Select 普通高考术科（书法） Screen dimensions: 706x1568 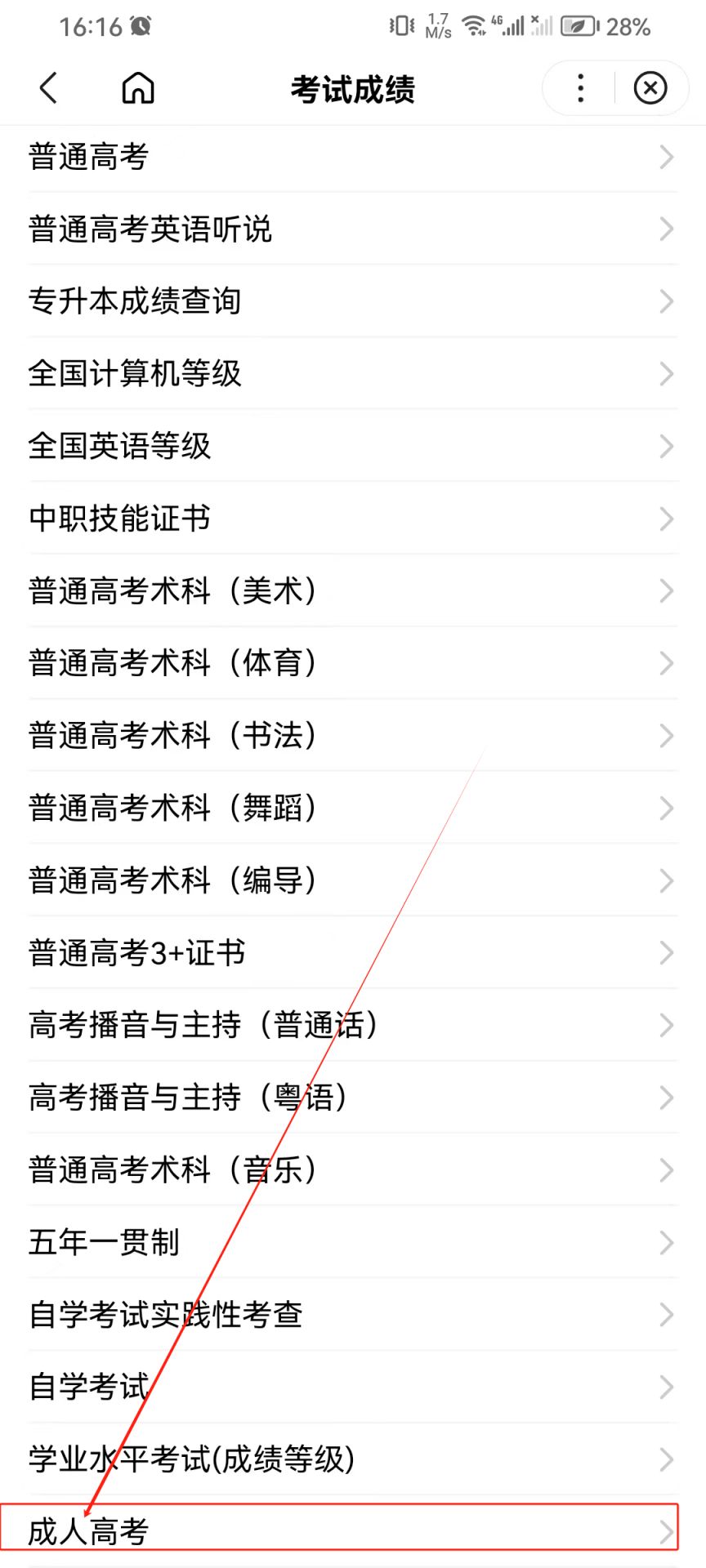[x=353, y=736]
